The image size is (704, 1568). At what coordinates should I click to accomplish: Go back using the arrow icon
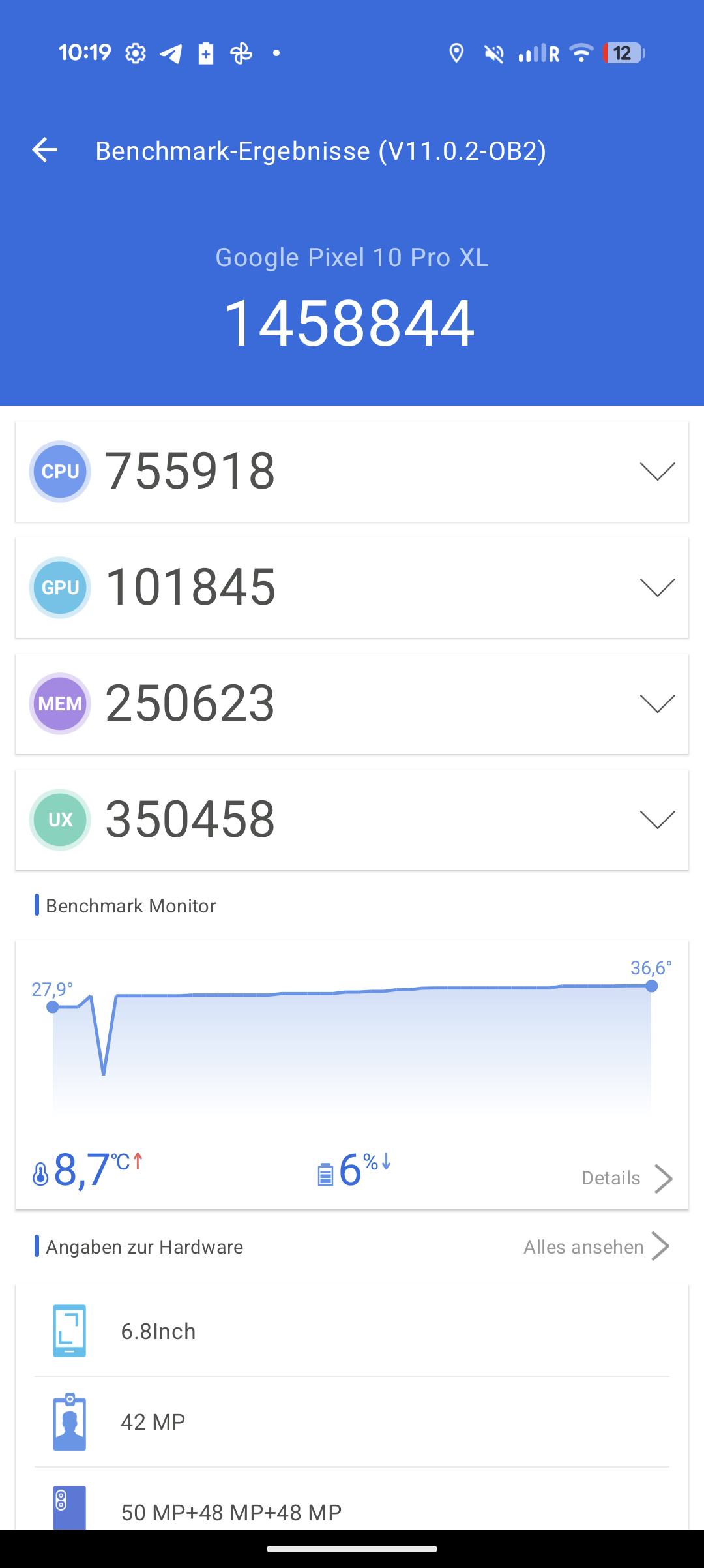(45, 150)
